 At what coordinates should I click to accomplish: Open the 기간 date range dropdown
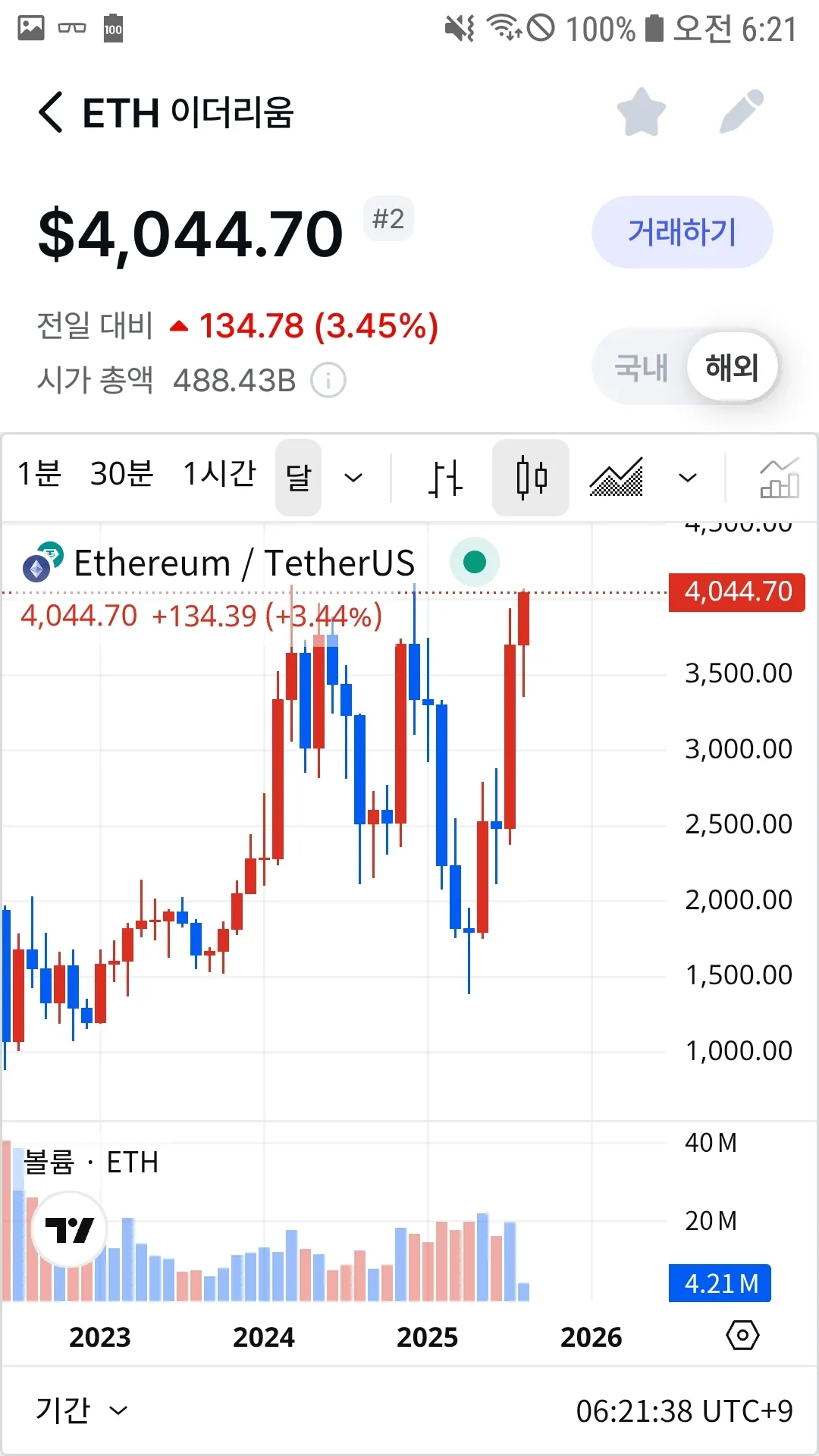pos(81,1410)
